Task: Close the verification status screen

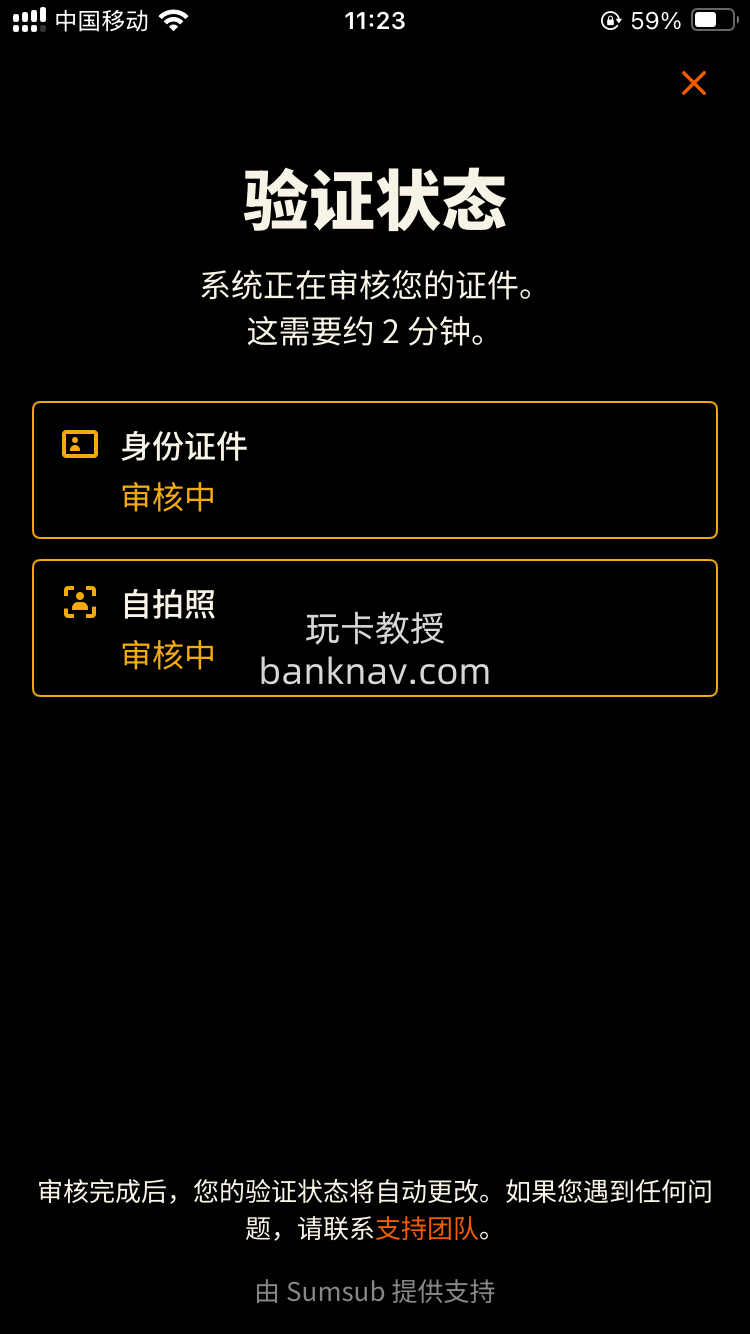Action: [693, 83]
